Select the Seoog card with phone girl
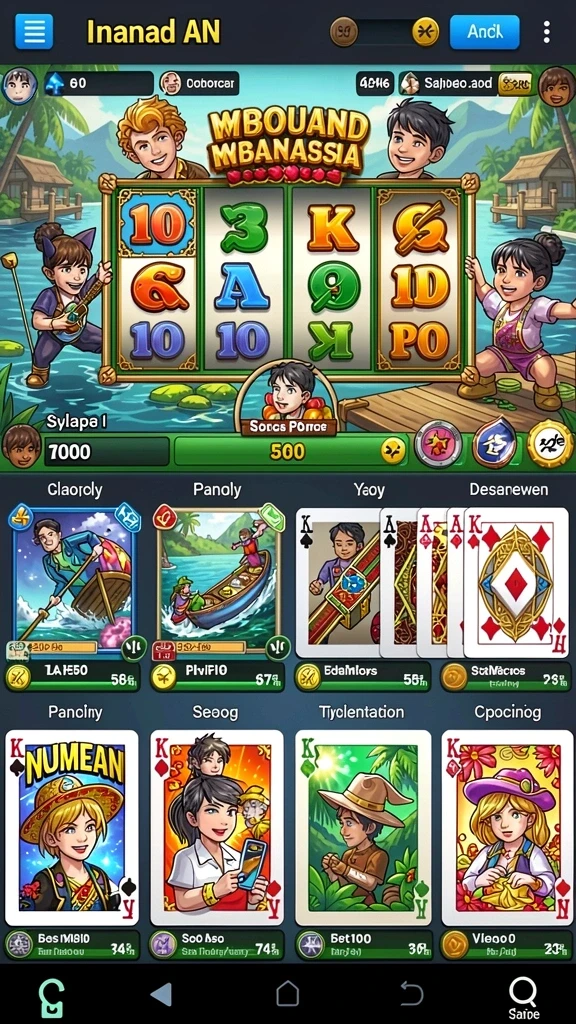This screenshot has width=576, height=1024. pos(217,827)
